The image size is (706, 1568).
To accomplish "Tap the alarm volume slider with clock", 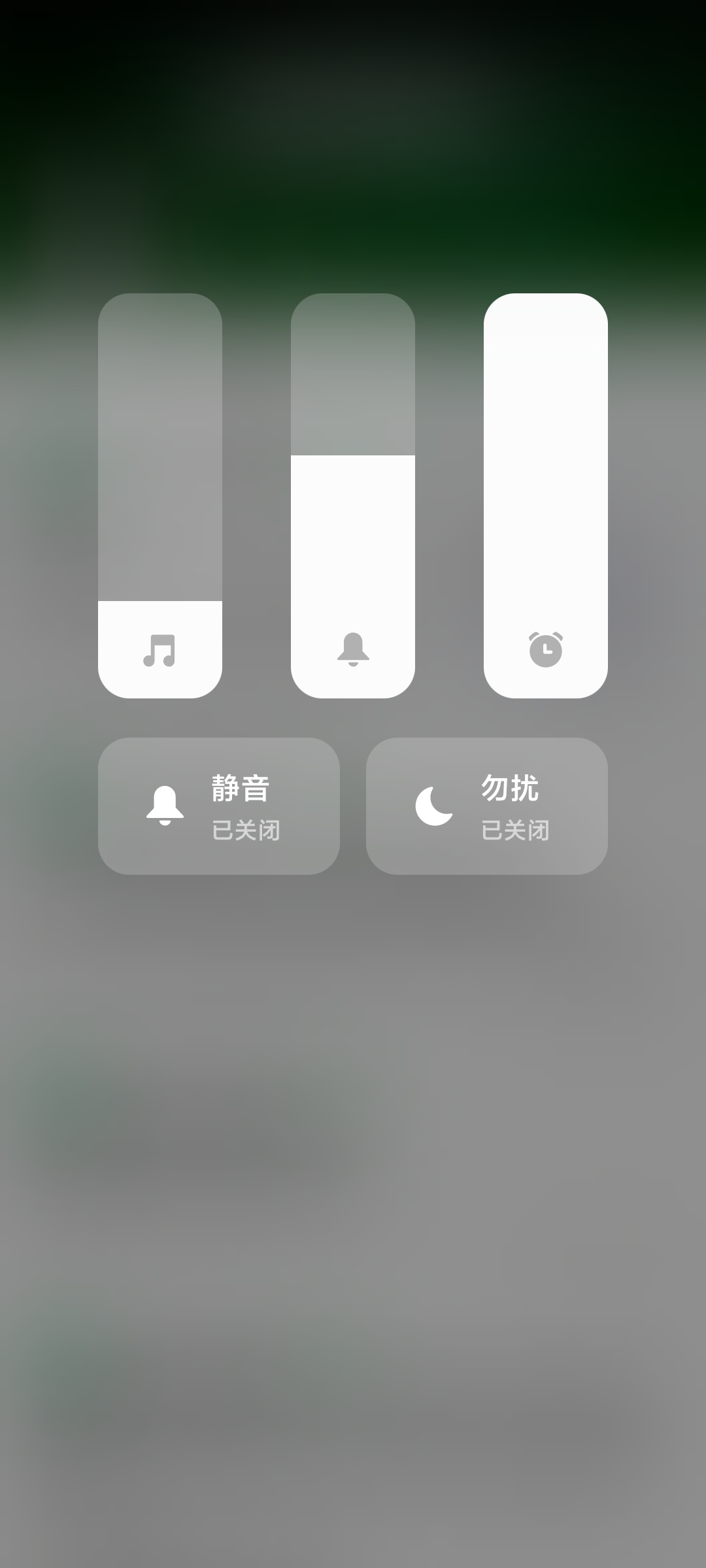I will [546, 495].
